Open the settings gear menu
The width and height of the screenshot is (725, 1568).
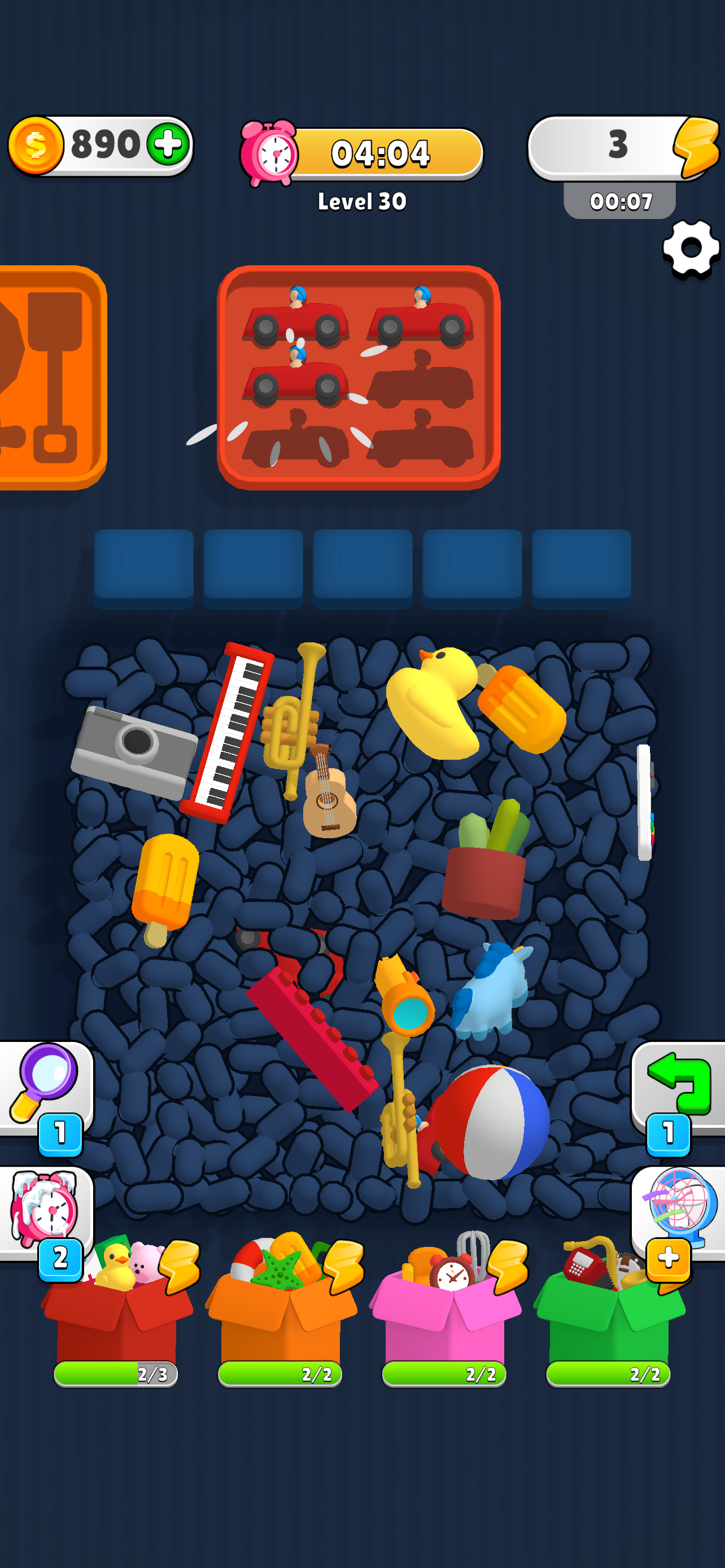691,246
